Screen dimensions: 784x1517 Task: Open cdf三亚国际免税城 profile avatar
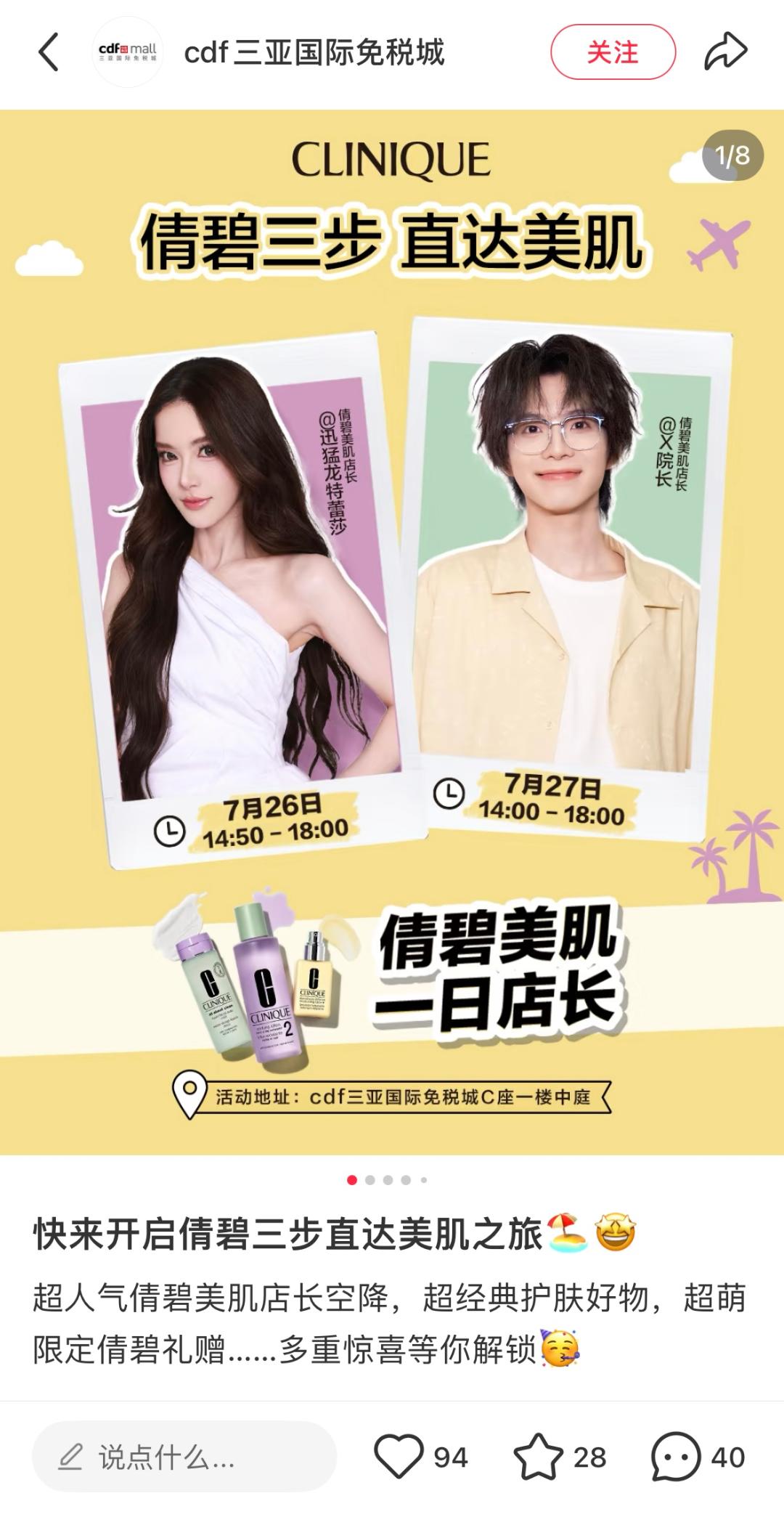pos(128,52)
